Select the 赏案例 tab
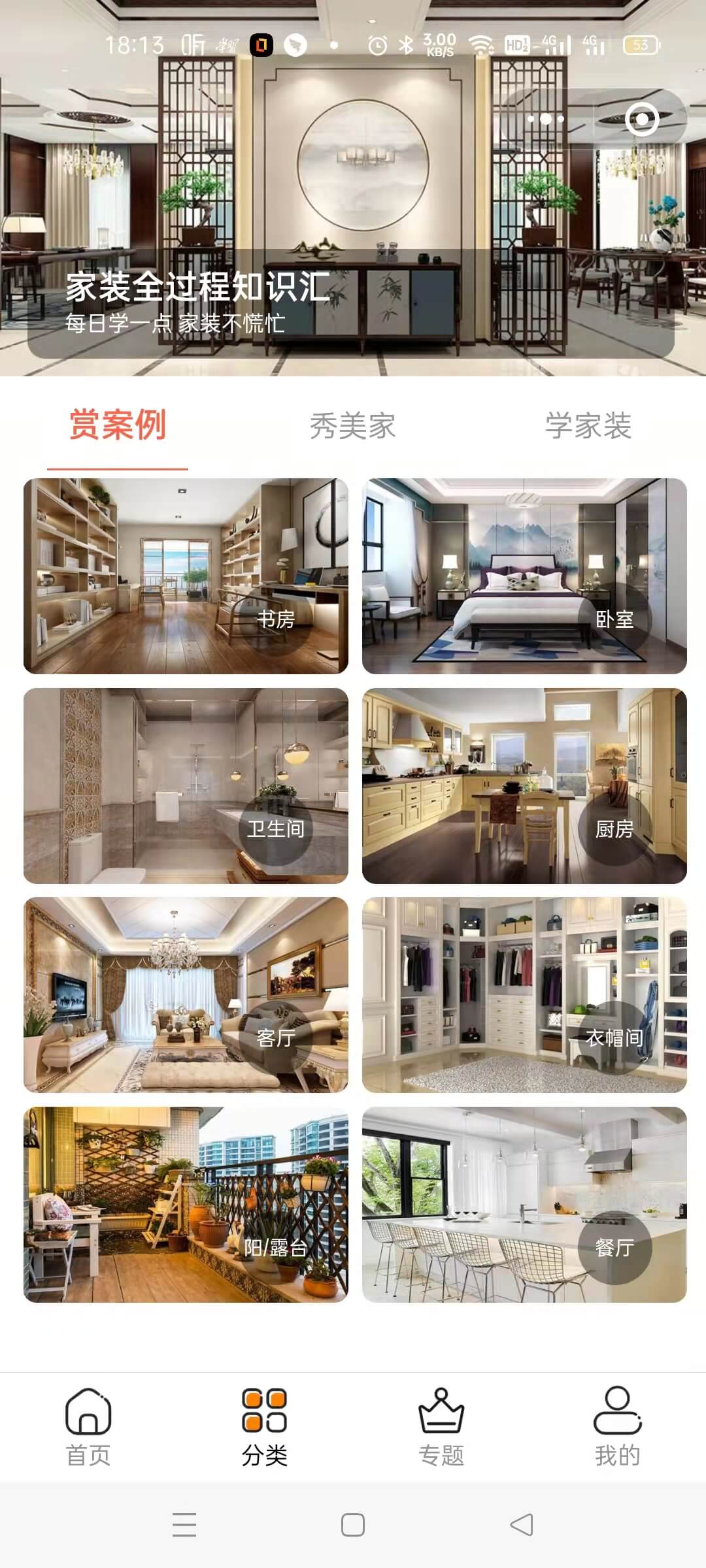706x1568 pixels. click(118, 426)
